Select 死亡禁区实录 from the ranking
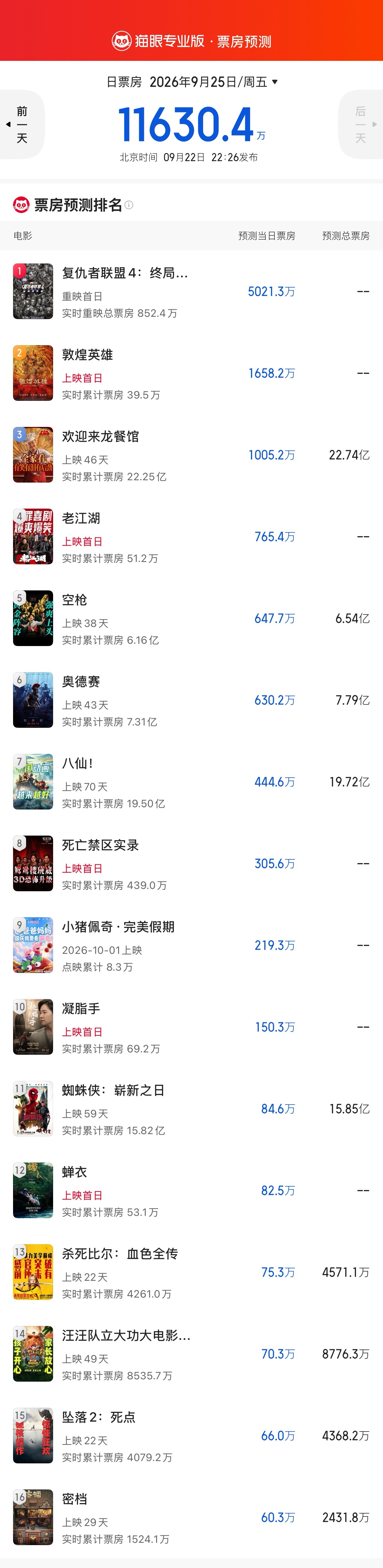Image resolution: width=383 pixels, height=1568 pixels. click(x=191, y=863)
